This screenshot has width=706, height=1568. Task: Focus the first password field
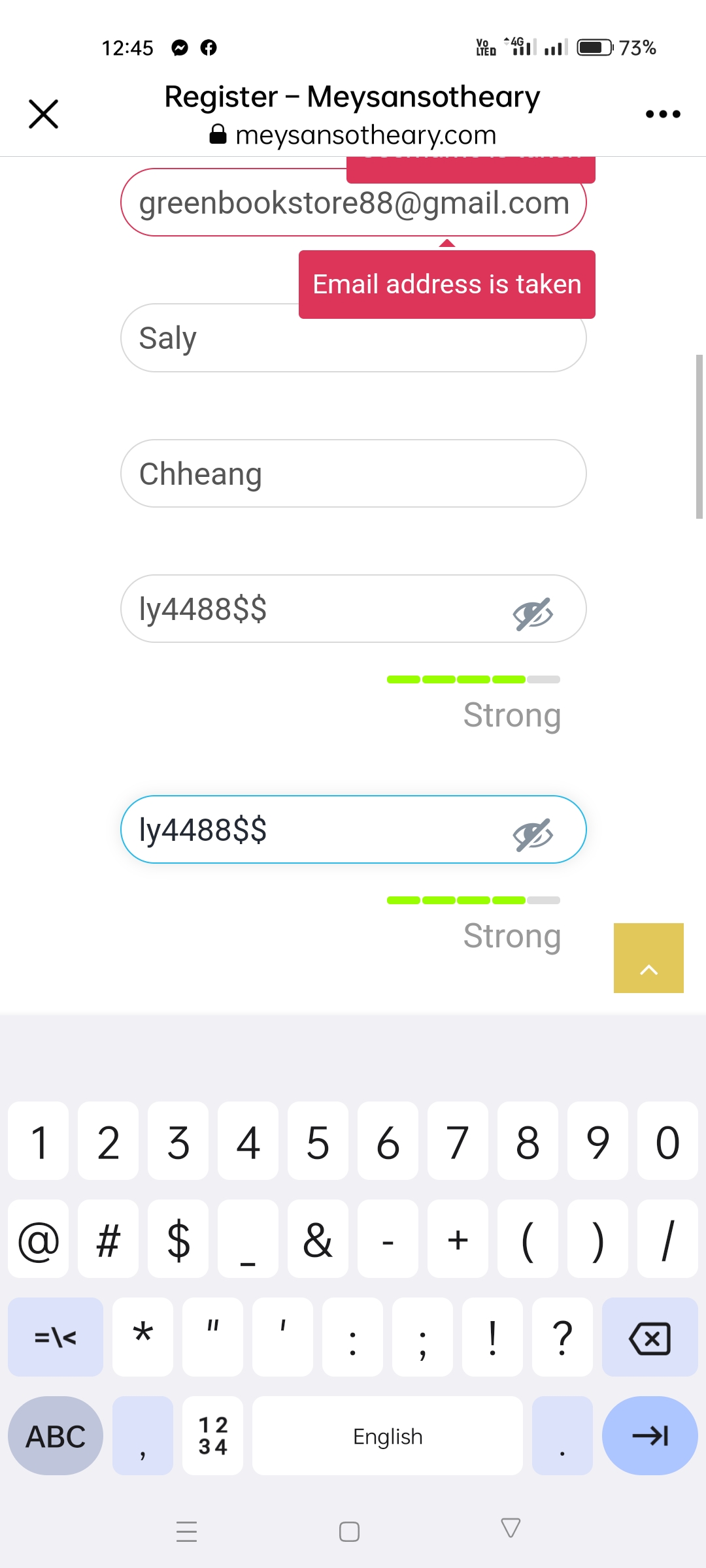(x=314, y=609)
